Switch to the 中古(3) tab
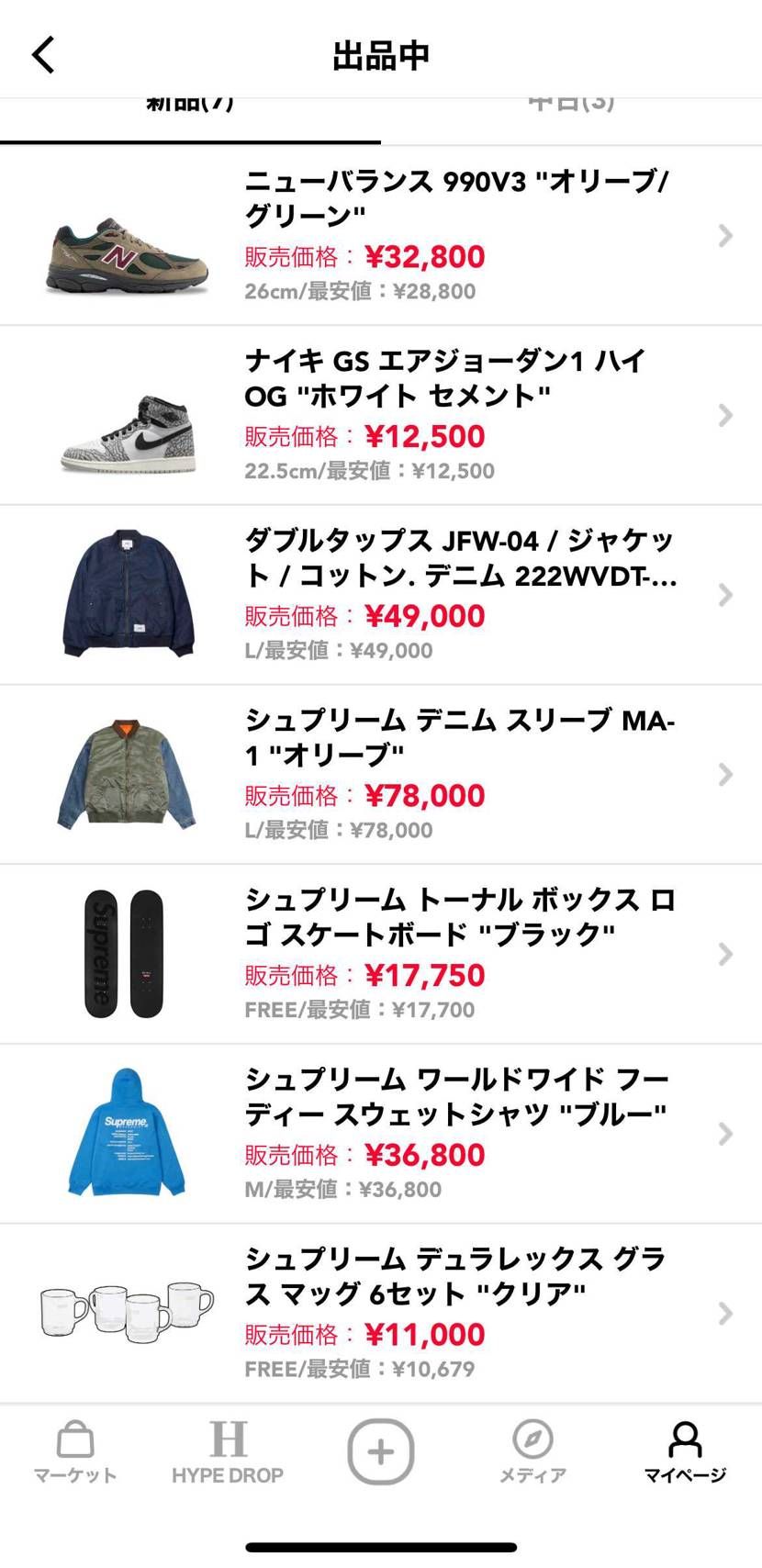Screen dimensions: 762x1568 tap(571, 103)
